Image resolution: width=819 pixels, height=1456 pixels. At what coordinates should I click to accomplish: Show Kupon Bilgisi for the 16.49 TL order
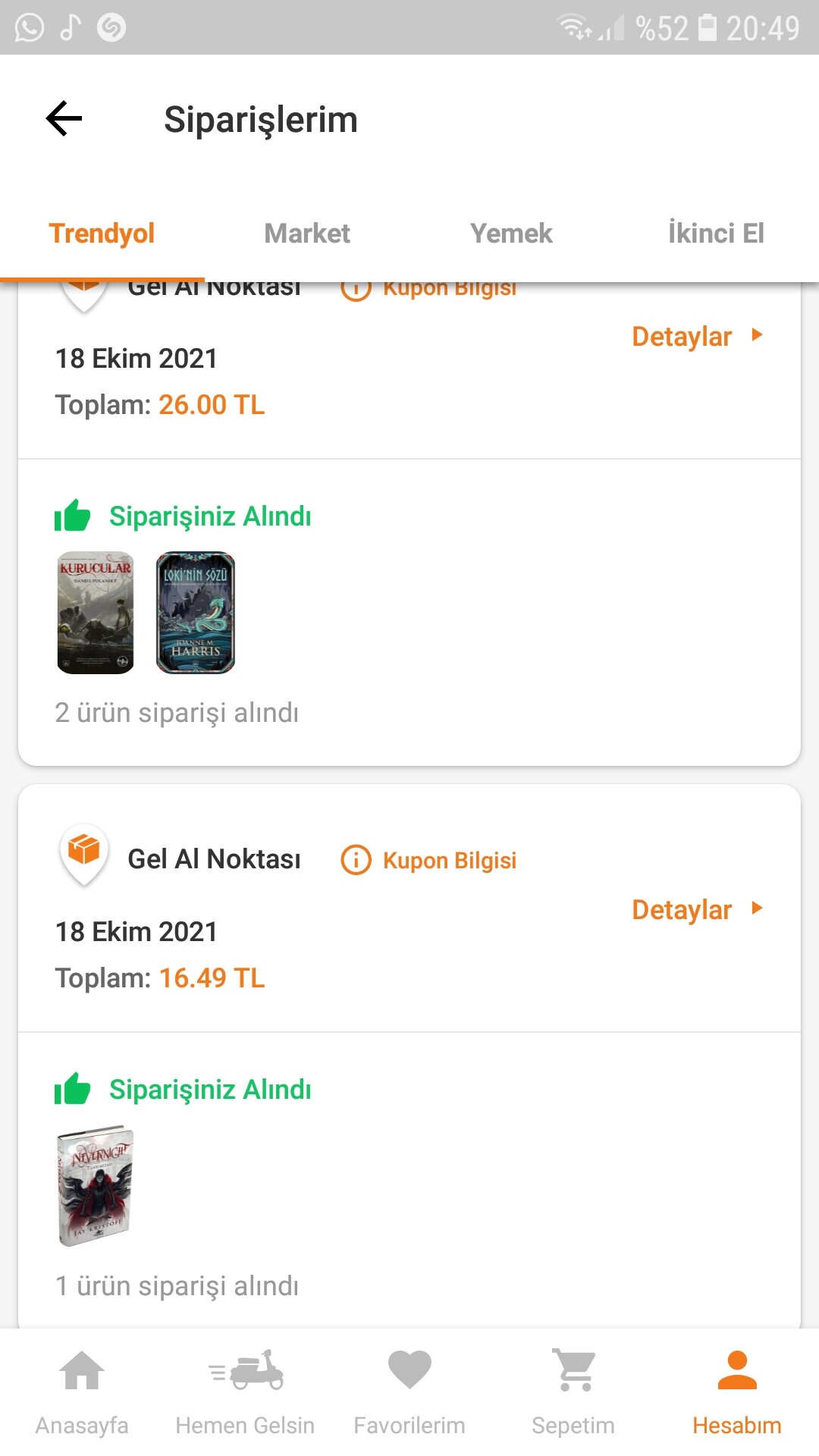(429, 860)
